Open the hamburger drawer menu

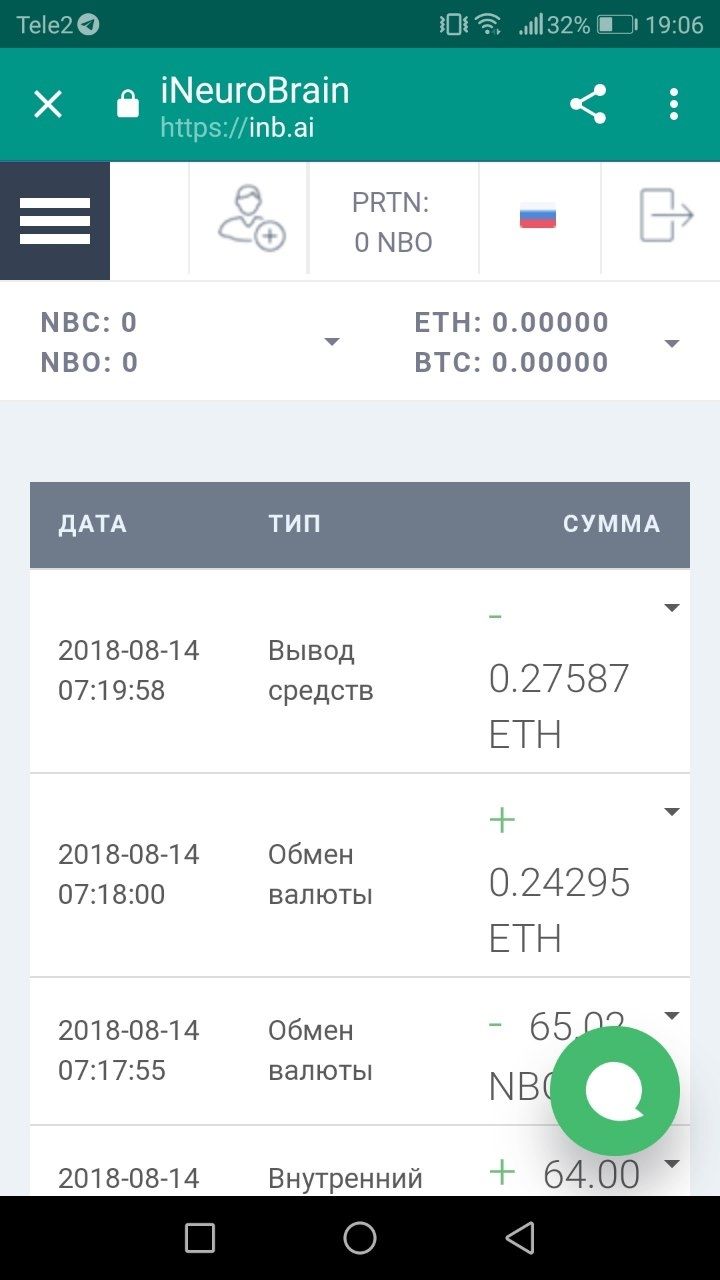[x=55, y=221]
